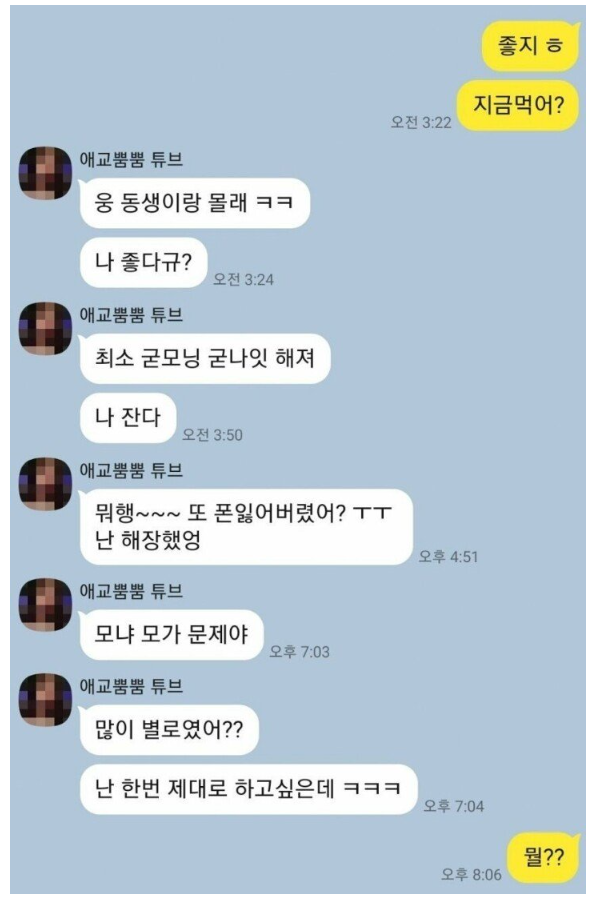View profile from the '뭐행~~~ 또 폰잃어버렸어?' message avatar

tap(45, 485)
